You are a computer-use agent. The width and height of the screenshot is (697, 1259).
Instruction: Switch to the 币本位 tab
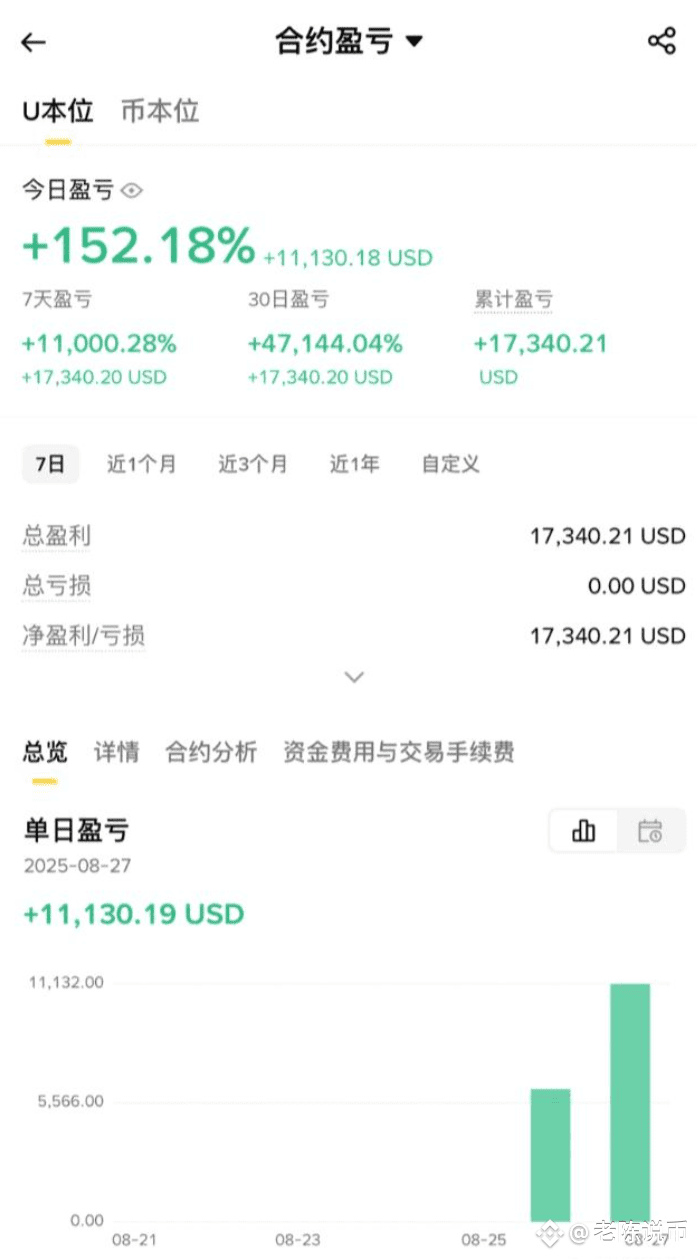(160, 111)
